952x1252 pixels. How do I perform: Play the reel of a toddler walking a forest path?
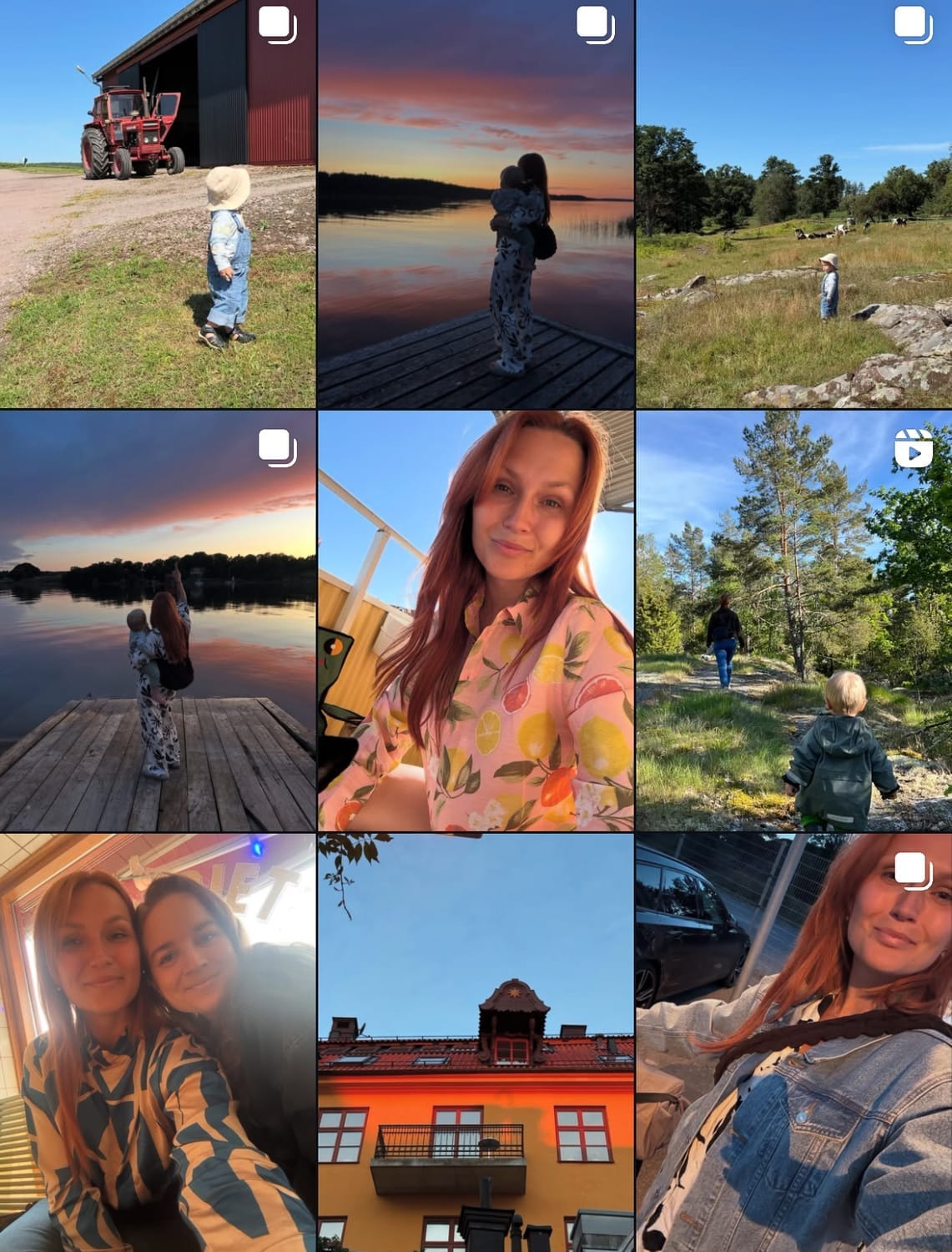click(793, 620)
